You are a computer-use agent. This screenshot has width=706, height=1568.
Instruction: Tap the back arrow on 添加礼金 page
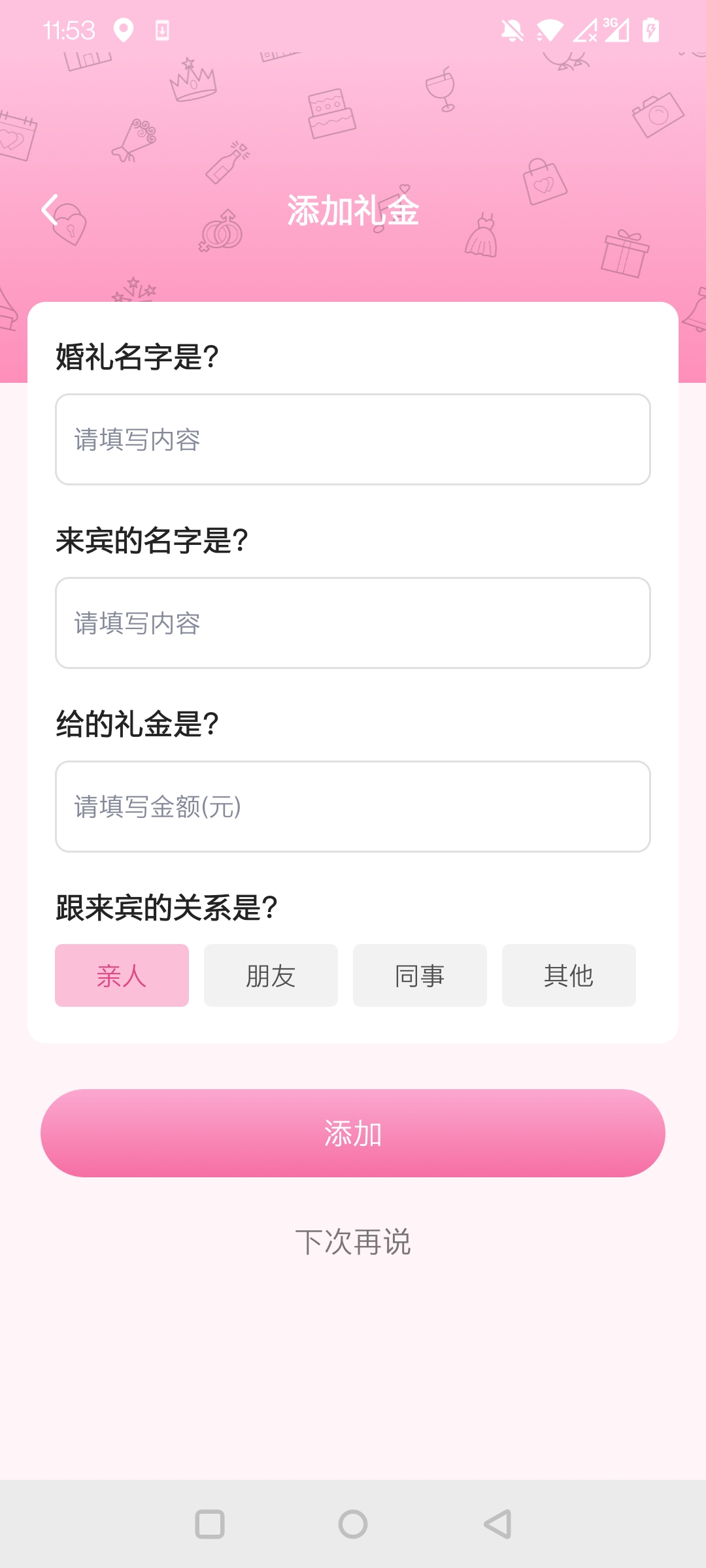tap(49, 210)
